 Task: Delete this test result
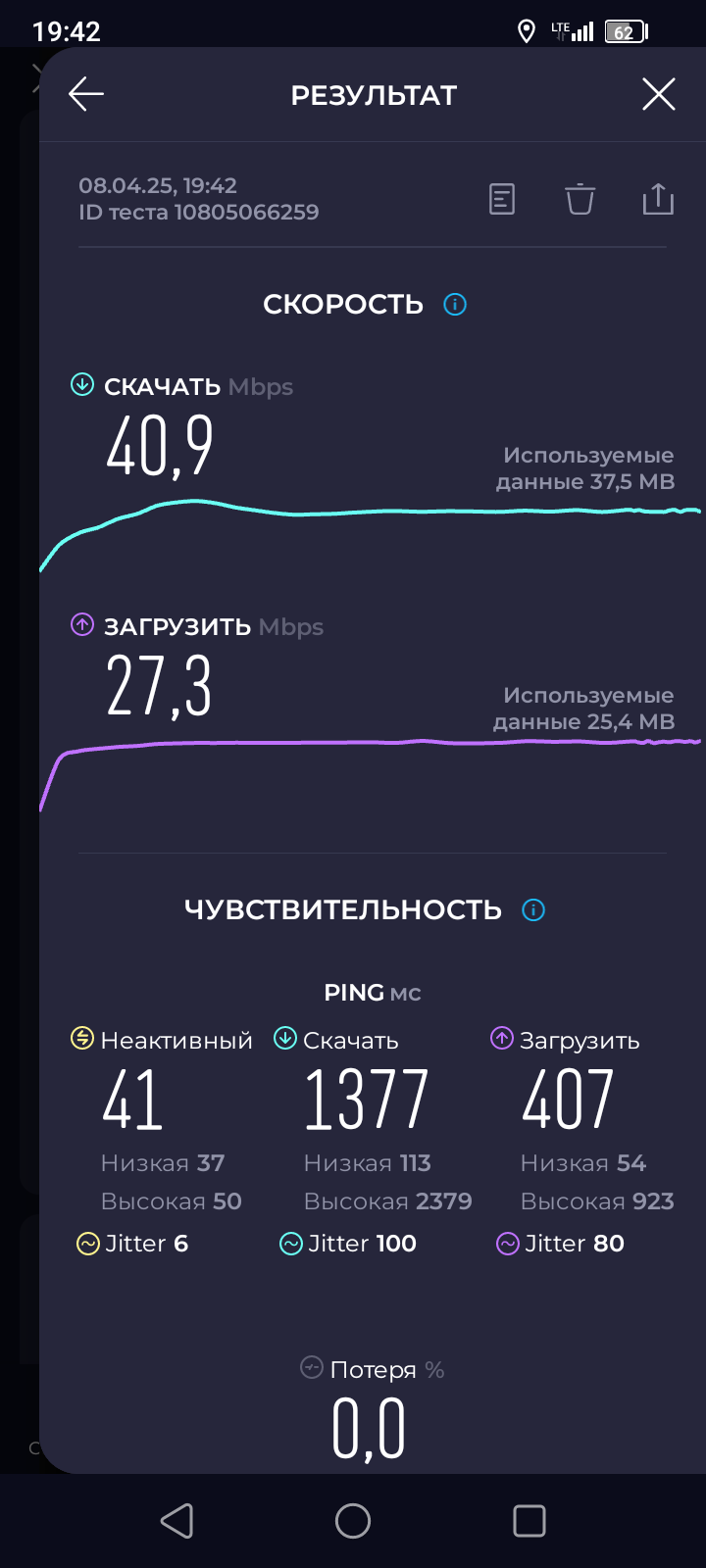point(580,199)
